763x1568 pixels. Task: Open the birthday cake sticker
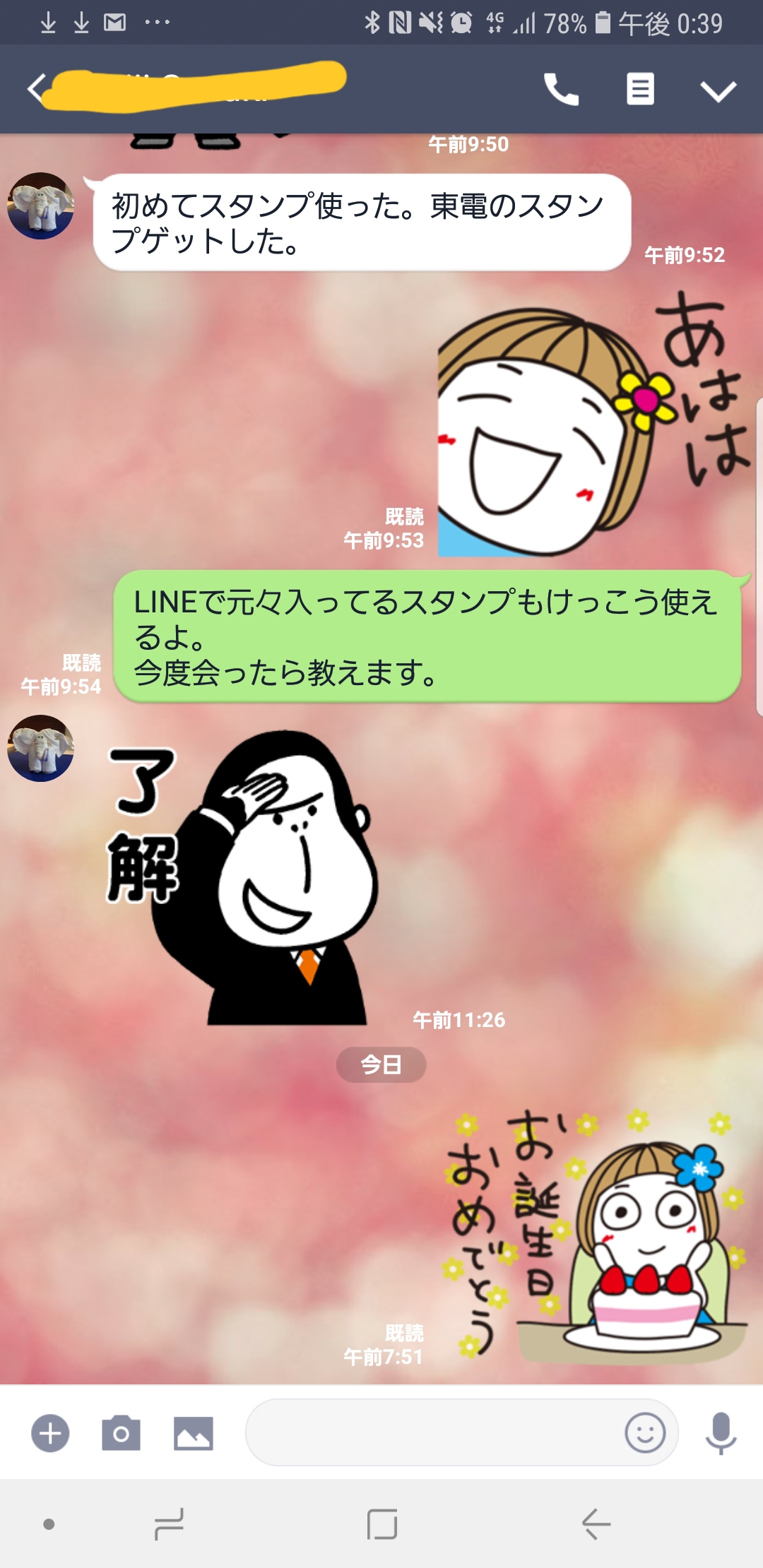click(596, 1234)
